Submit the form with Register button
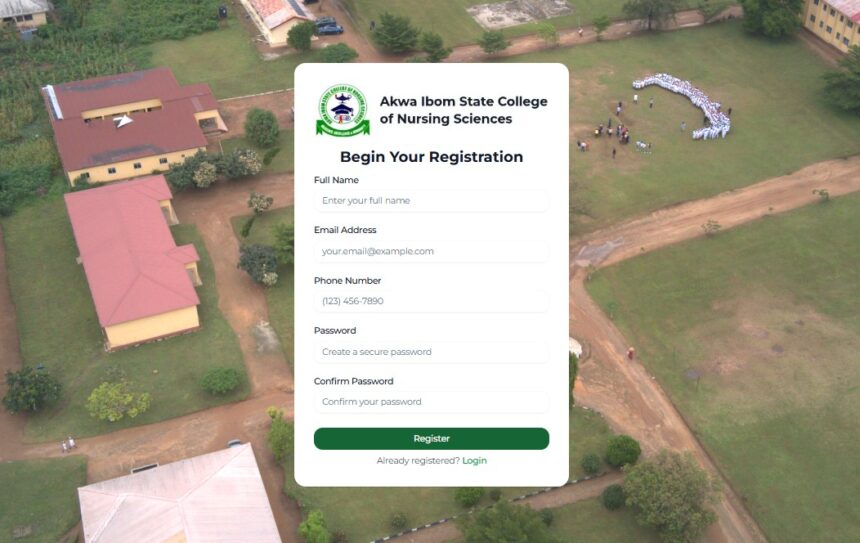This screenshot has height=543, width=860. coord(431,439)
